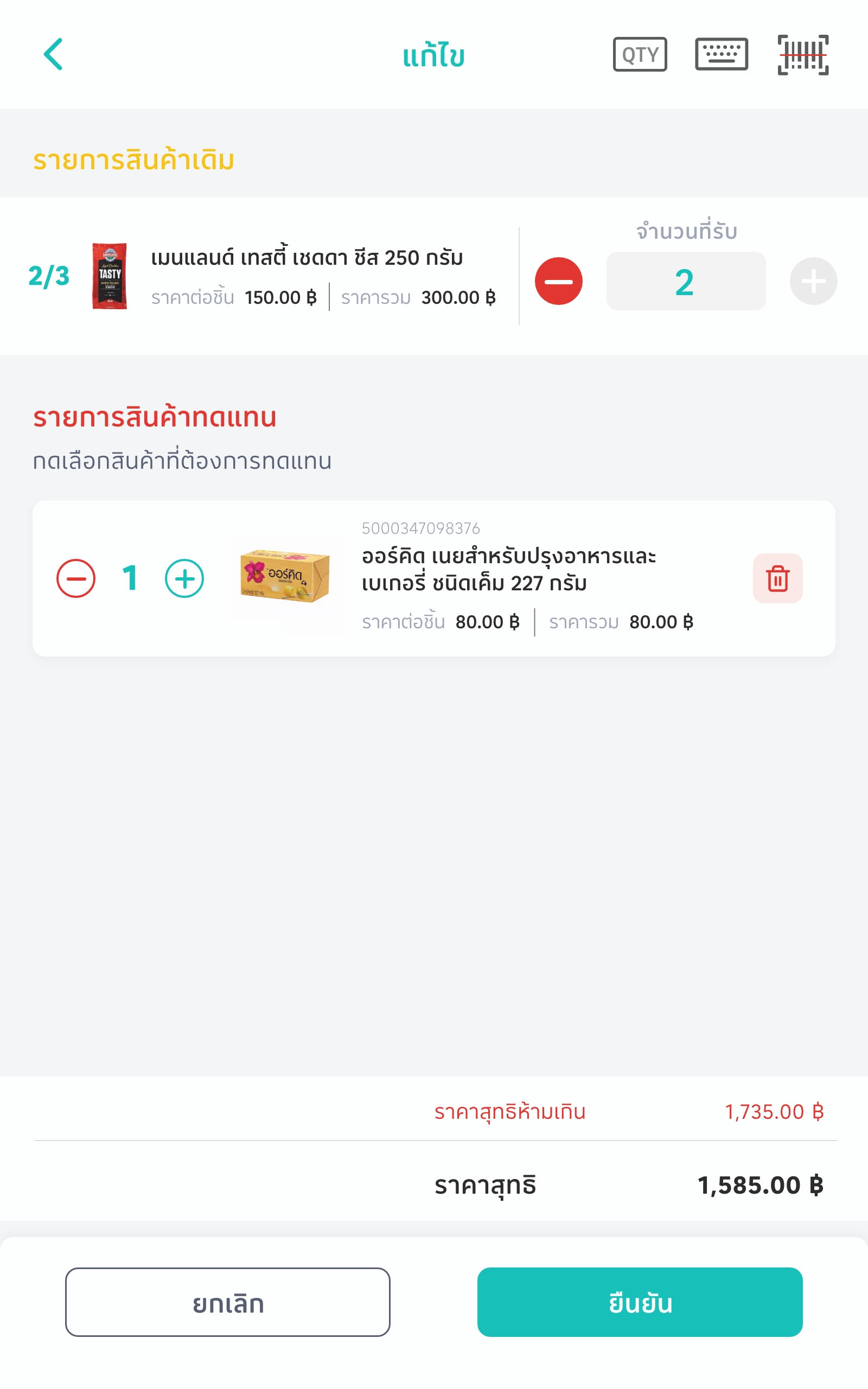
Task: Add one more Orchid butter substitute
Action: [184, 578]
